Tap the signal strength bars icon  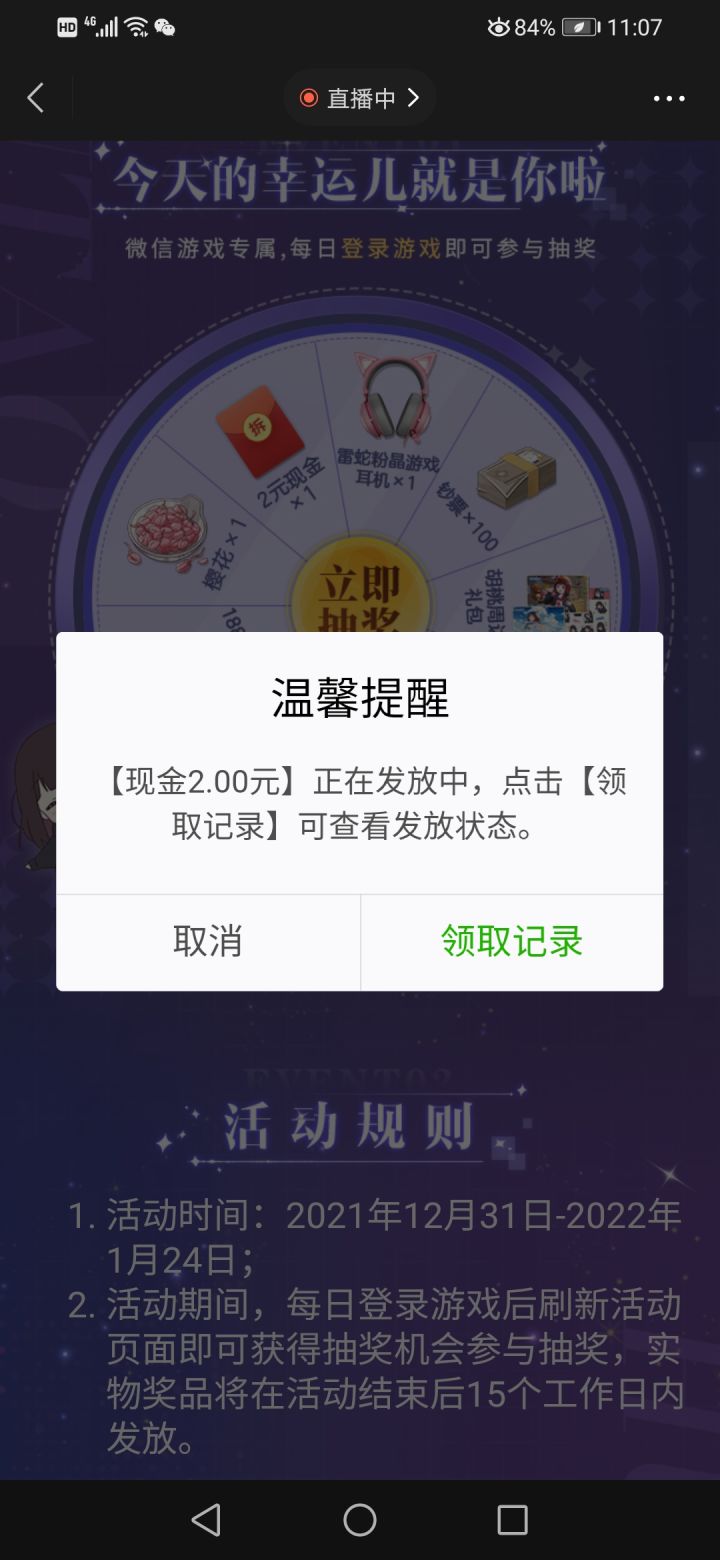pyautogui.click(x=106, y=27)
